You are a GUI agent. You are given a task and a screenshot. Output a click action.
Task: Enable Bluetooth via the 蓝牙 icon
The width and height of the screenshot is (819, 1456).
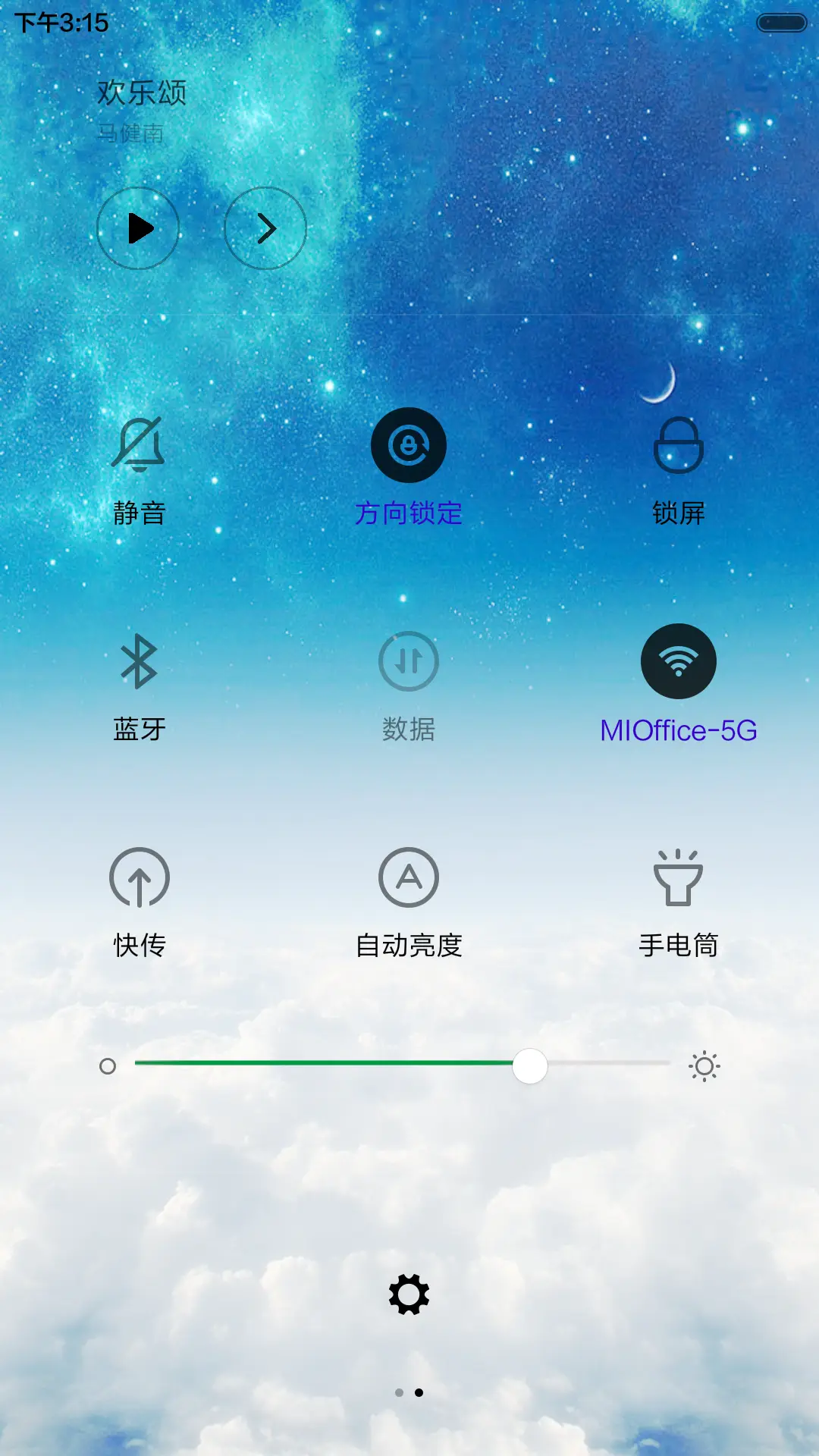[140, 661]
